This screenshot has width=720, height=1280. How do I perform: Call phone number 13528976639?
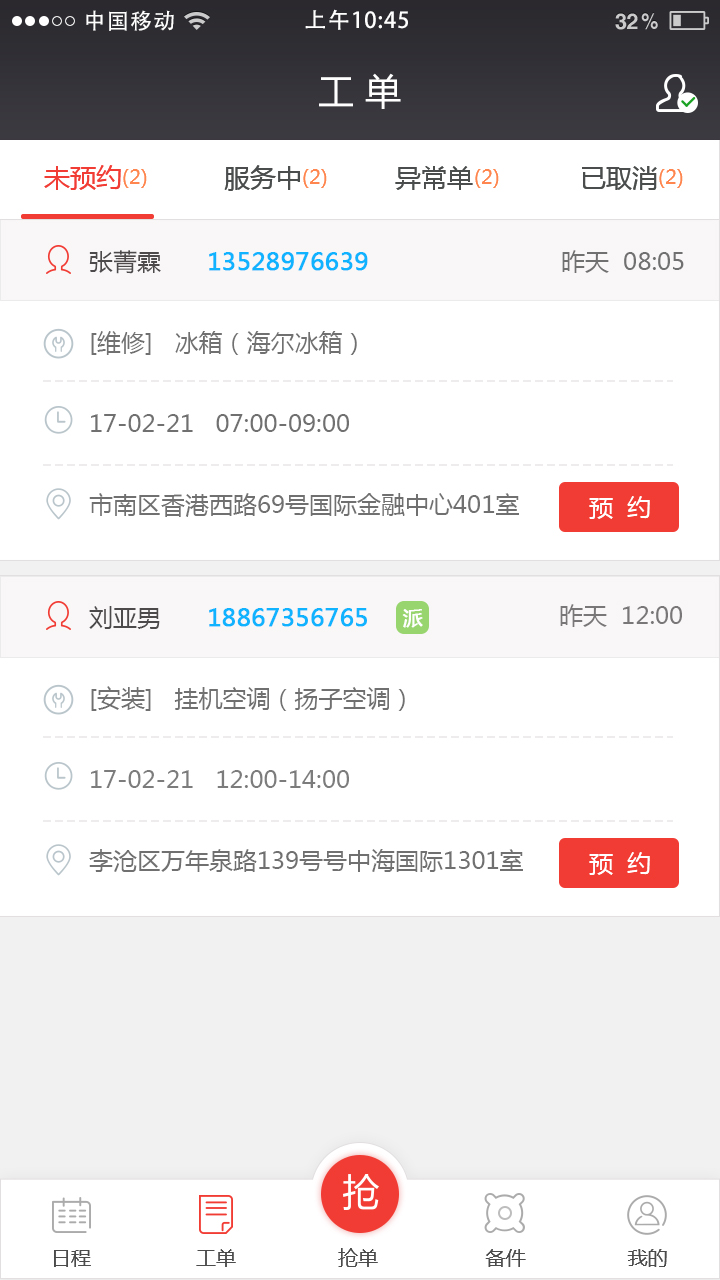point(288,262)
